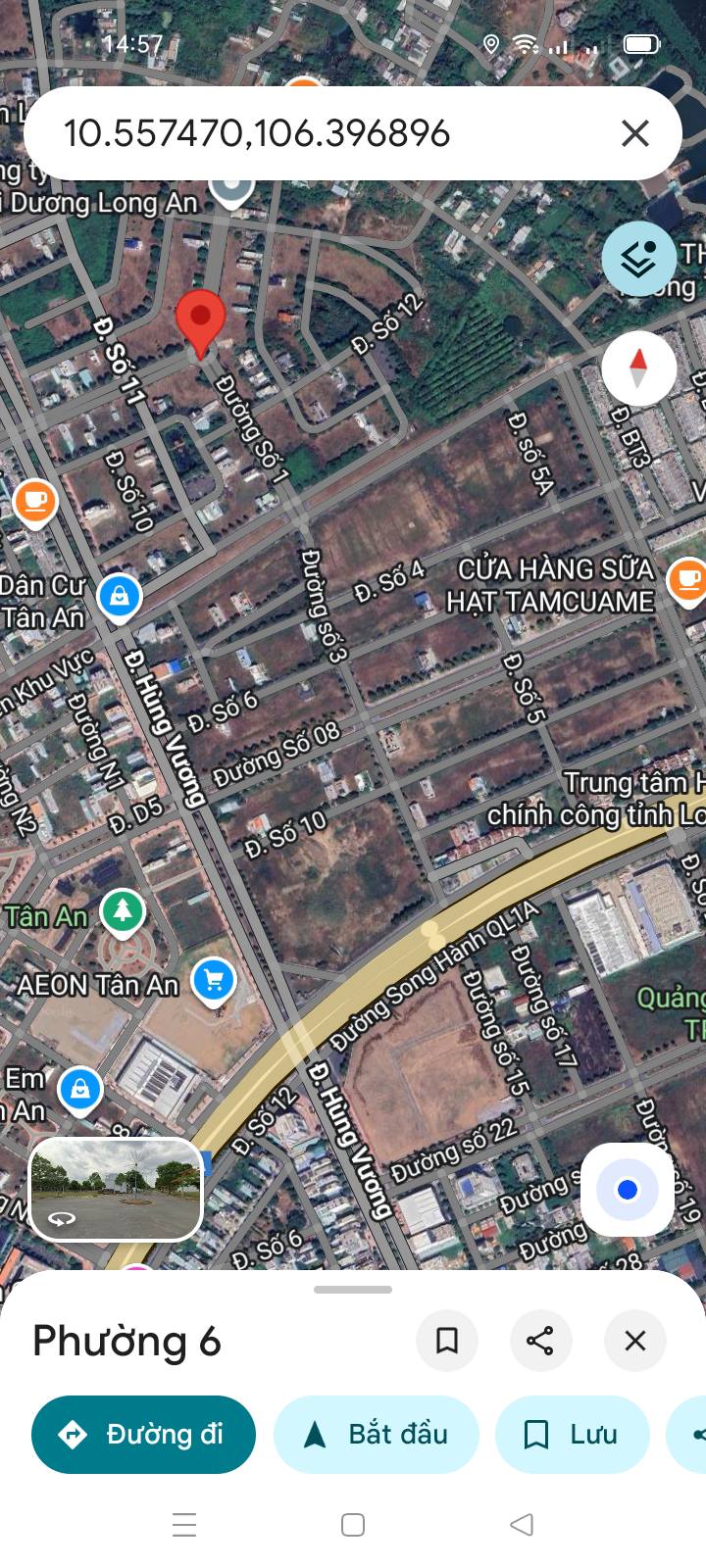Expand the place sheet handle

[353, 1290]
